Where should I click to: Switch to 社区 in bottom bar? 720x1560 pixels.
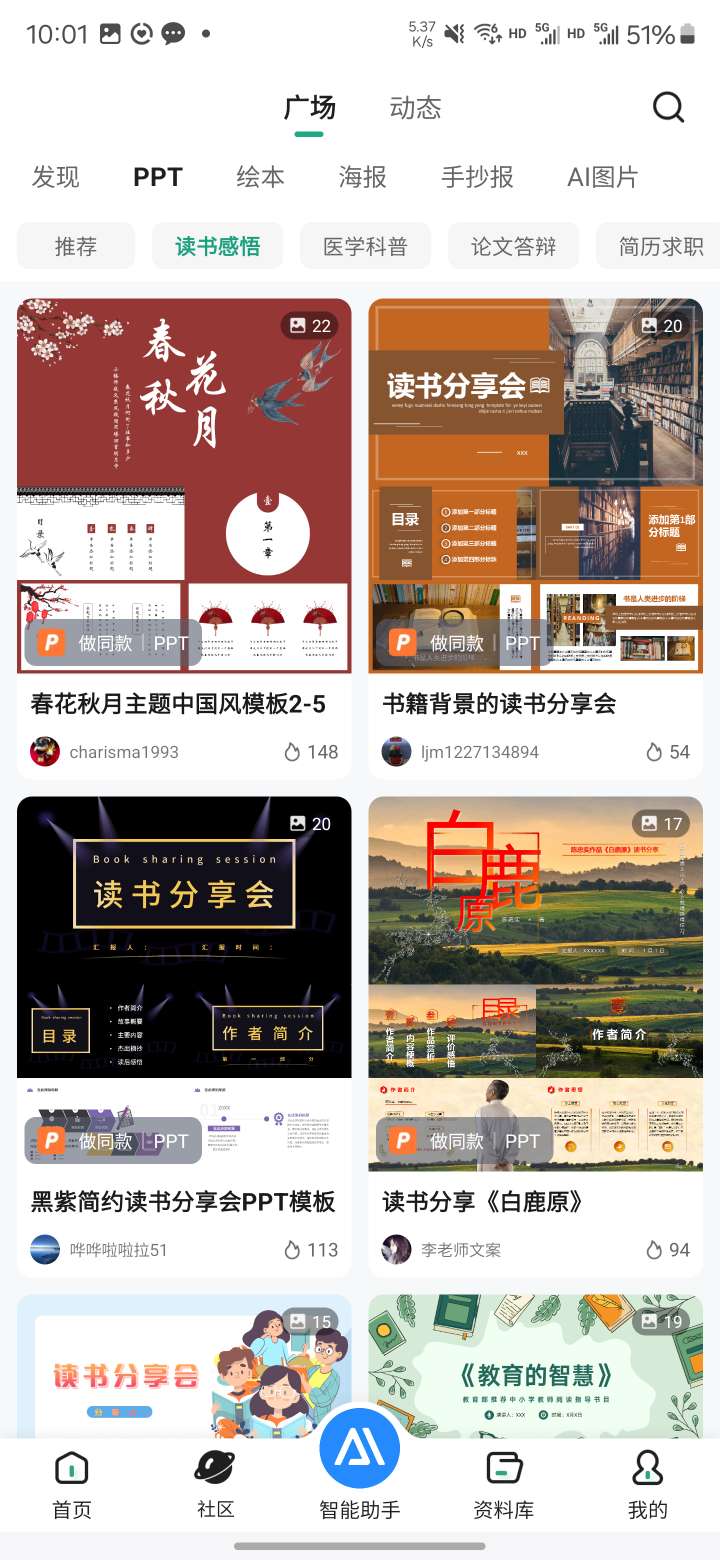point(215,1485)
